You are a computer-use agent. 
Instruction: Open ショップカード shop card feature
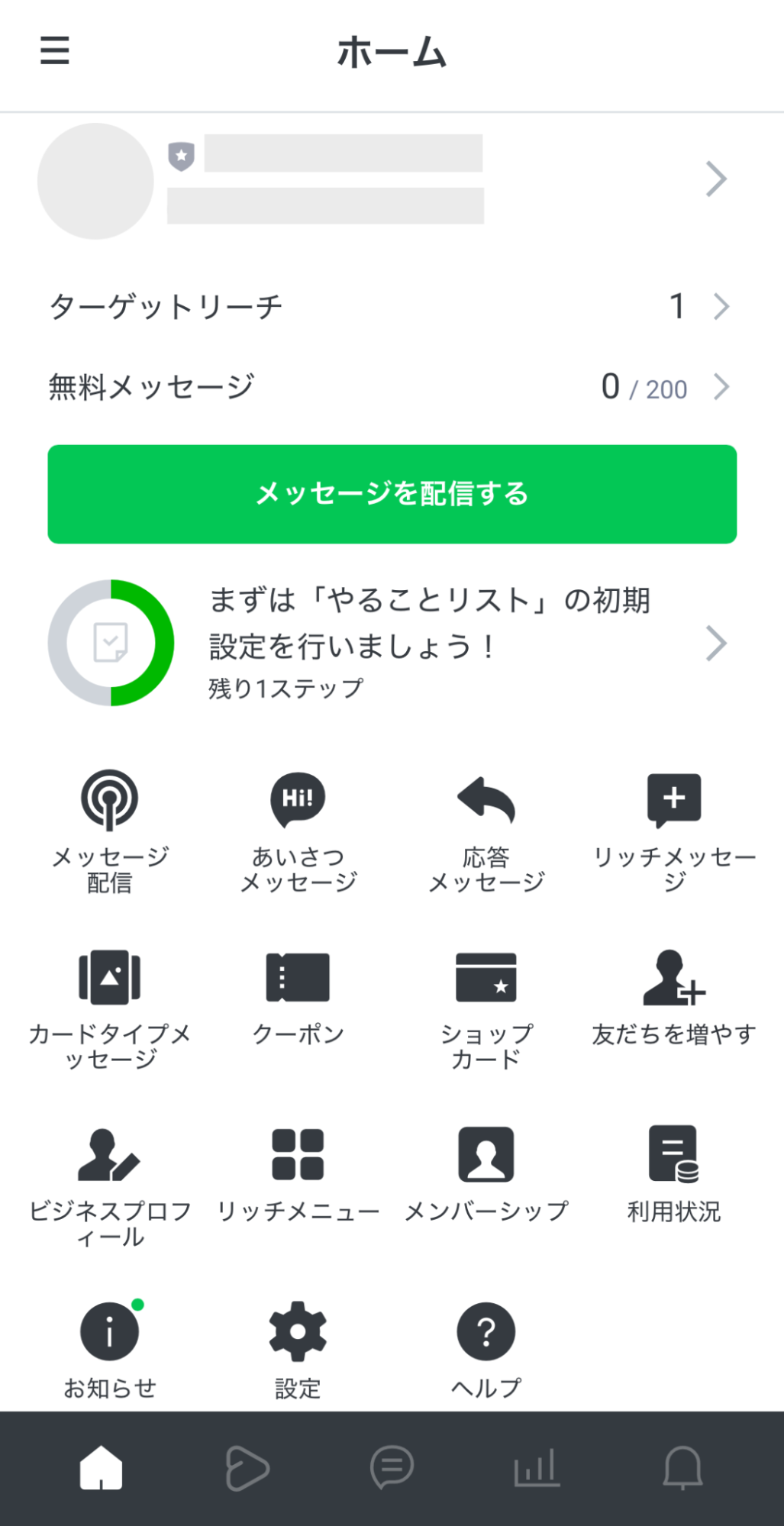[x=486, y=1008]
